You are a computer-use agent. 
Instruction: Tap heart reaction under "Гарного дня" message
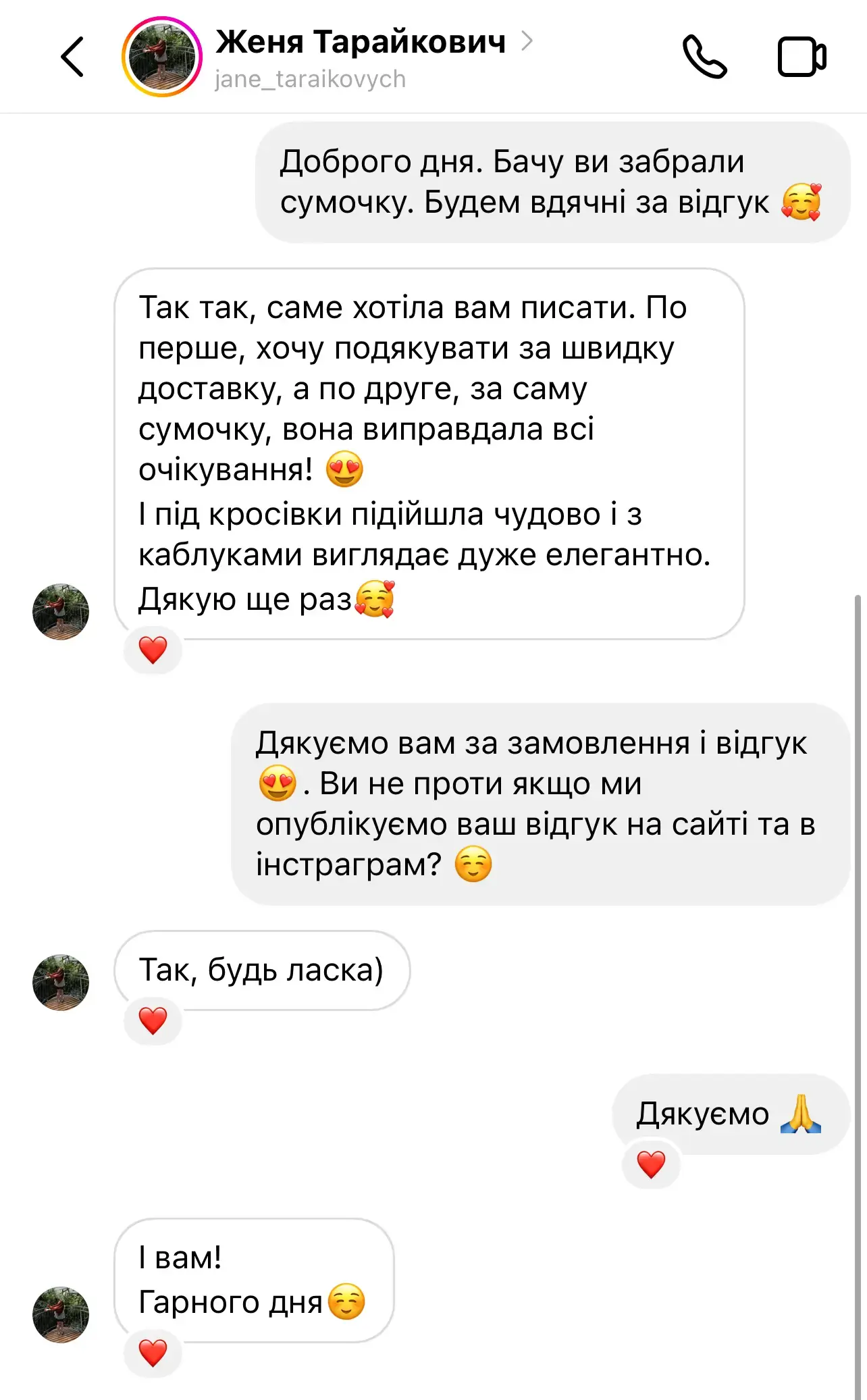tap(153, 1353)
